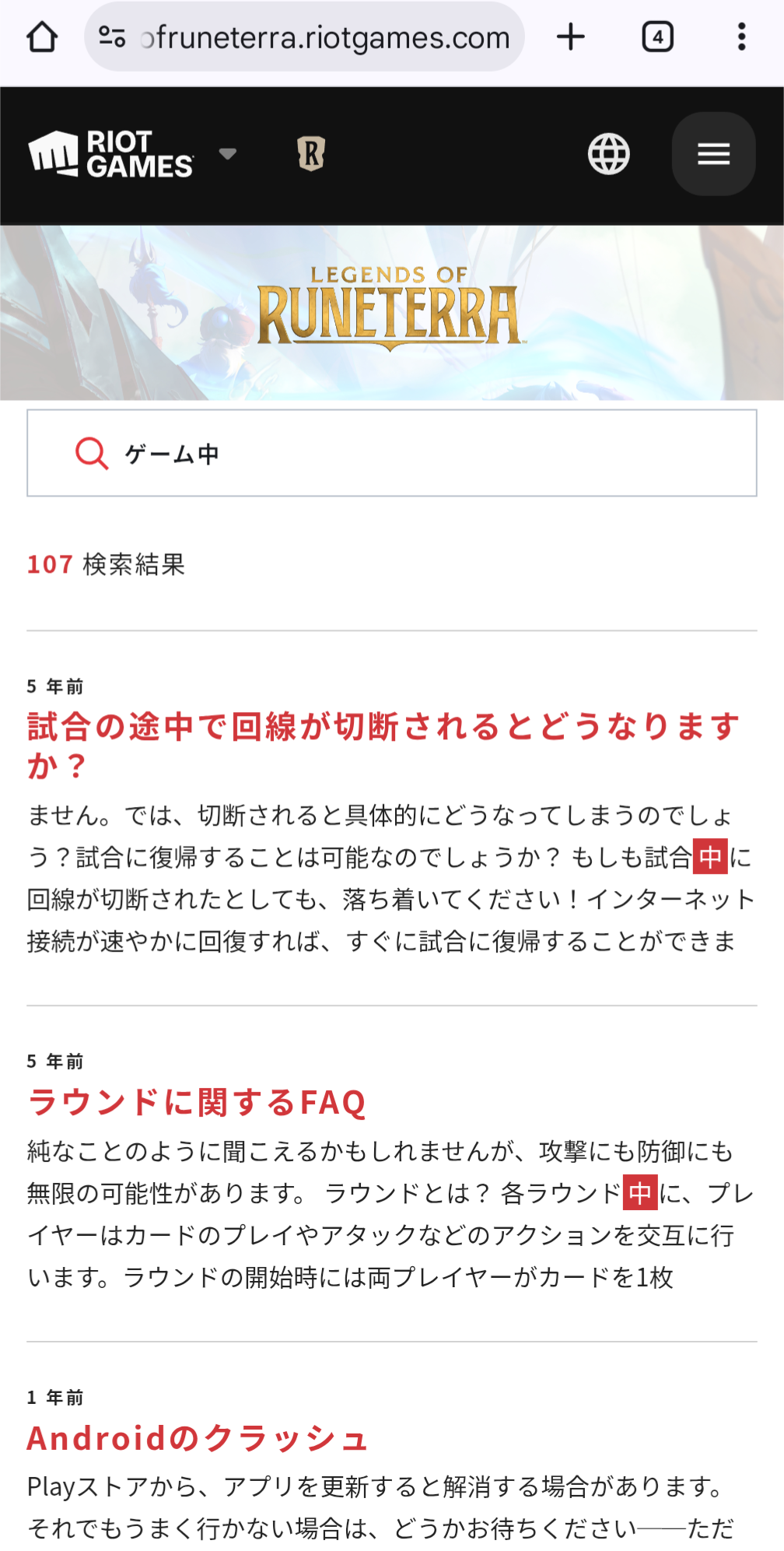Open 試合の途中で回線が切断されるとどうなりますか？ article
The image size is (784, 1551).
[383, 746]
